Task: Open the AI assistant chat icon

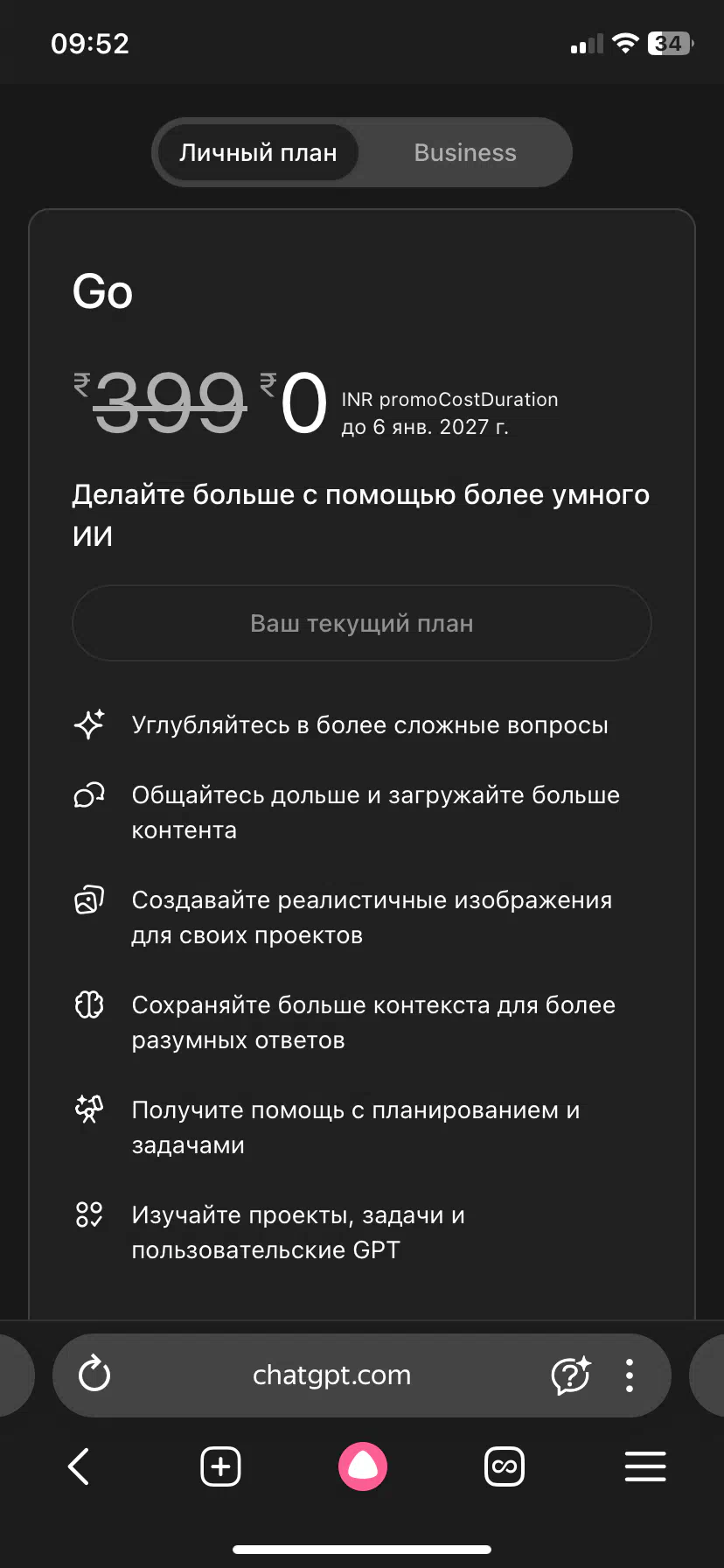Action: tap(571, 1375)
